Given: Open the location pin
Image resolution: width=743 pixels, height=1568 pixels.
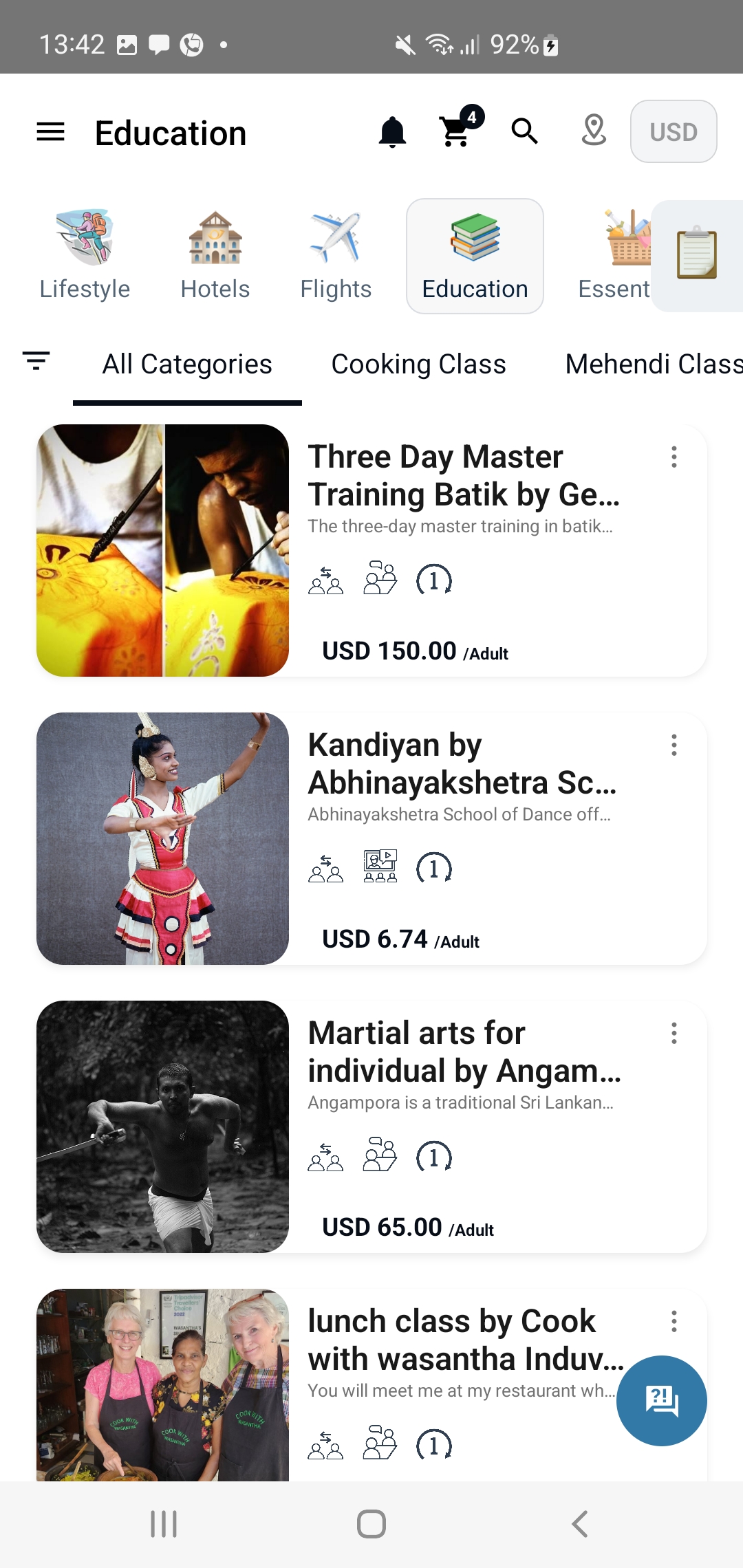Looking at the screenshot, I should 593,131.
